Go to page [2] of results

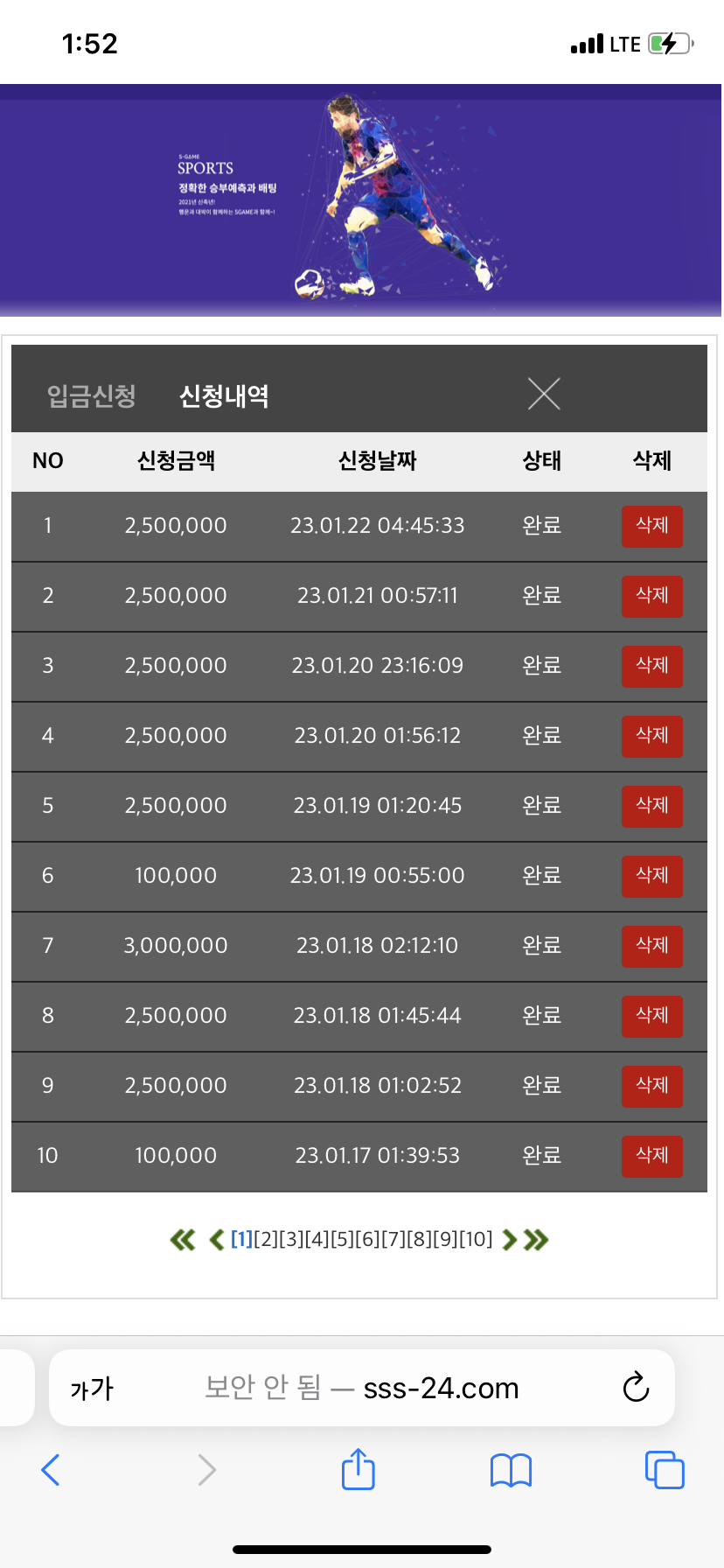[266, 1239]
